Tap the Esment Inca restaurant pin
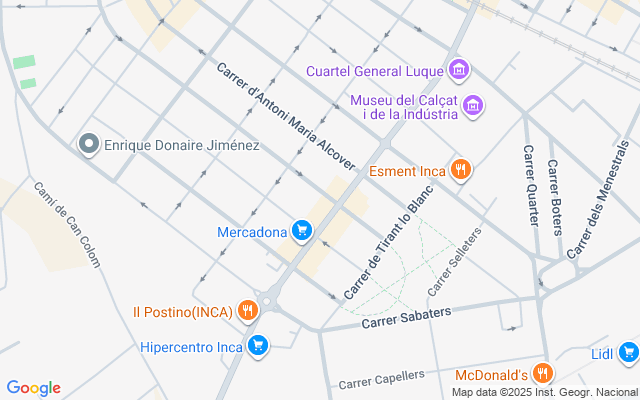The height and width of the screenshot is (400, 640). (x=460, y=170)
